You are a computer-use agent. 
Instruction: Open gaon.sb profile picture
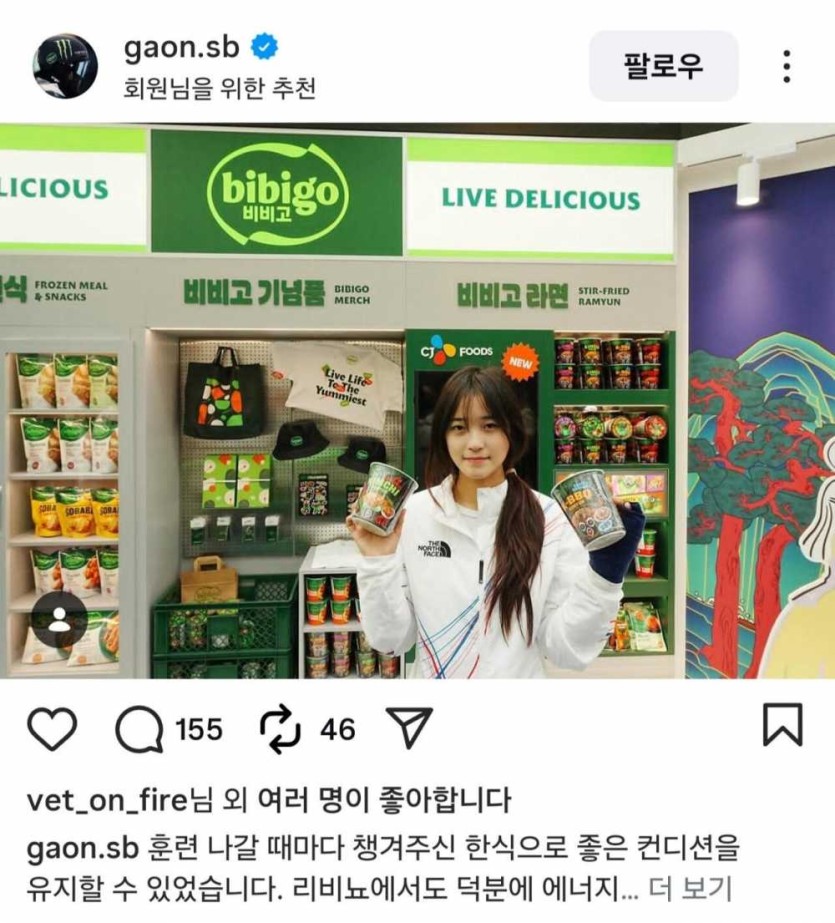point(65,66)
